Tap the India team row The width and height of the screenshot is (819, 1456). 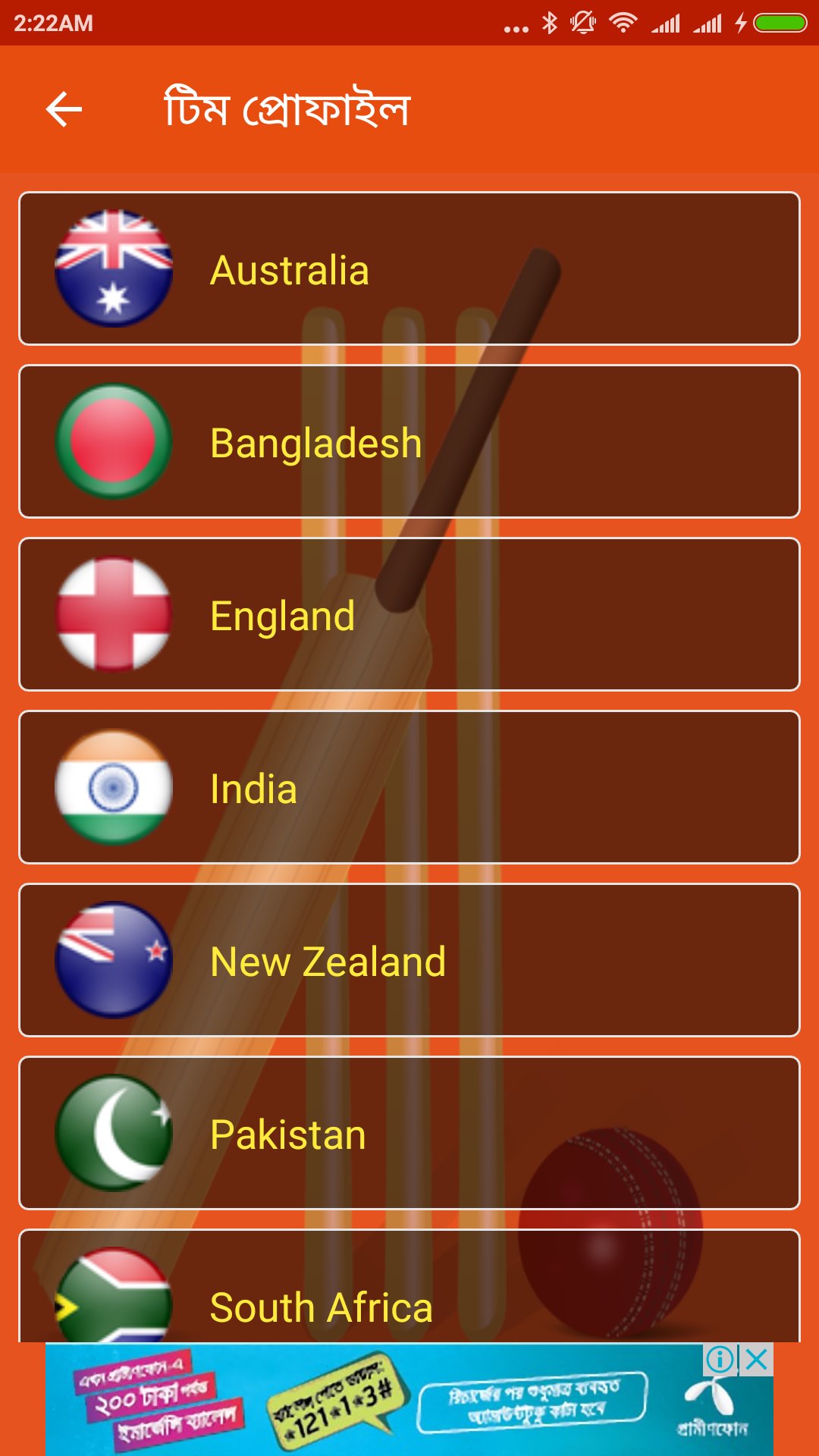[x=409, y=787]
